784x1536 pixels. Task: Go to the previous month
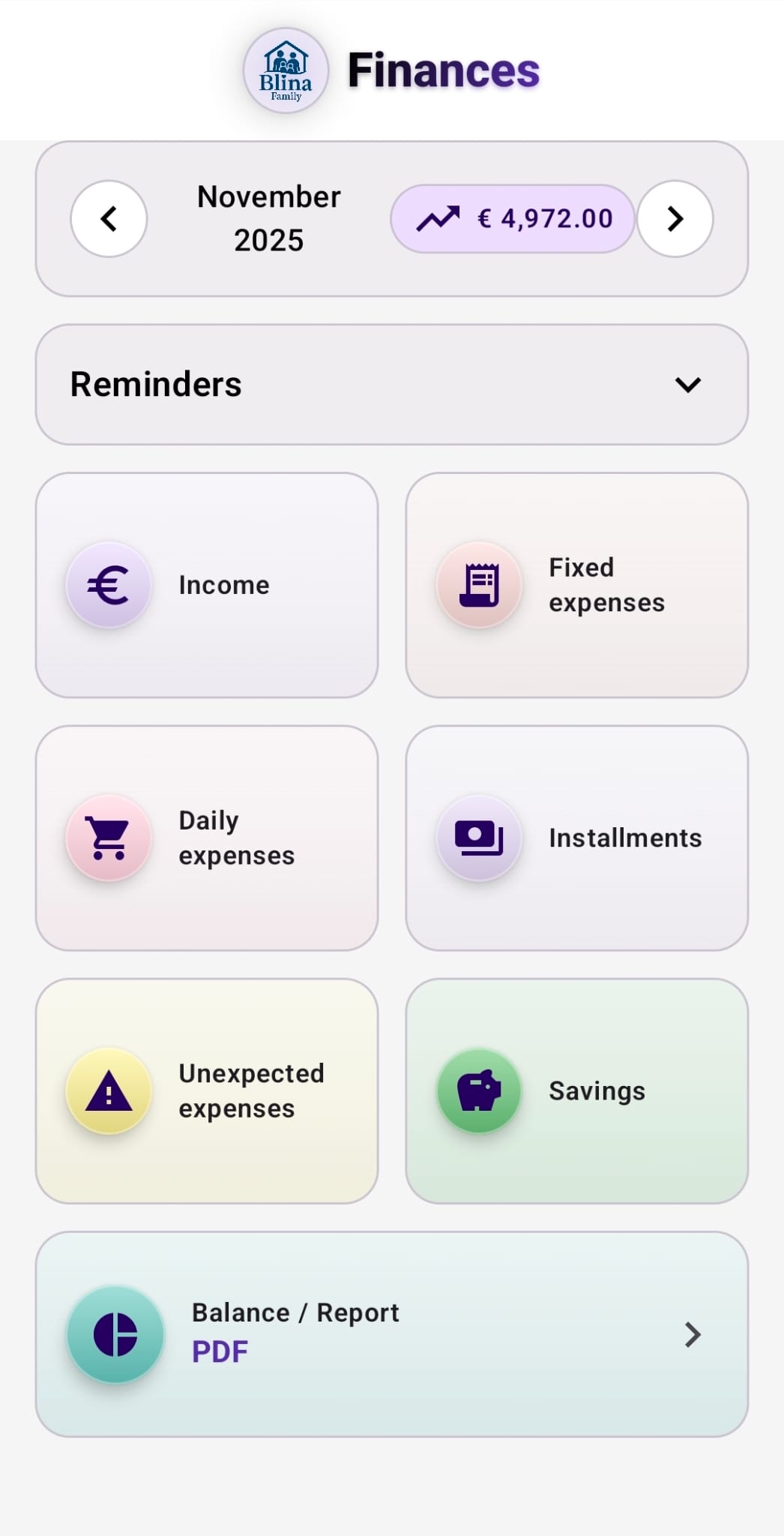tap(108, 218)
